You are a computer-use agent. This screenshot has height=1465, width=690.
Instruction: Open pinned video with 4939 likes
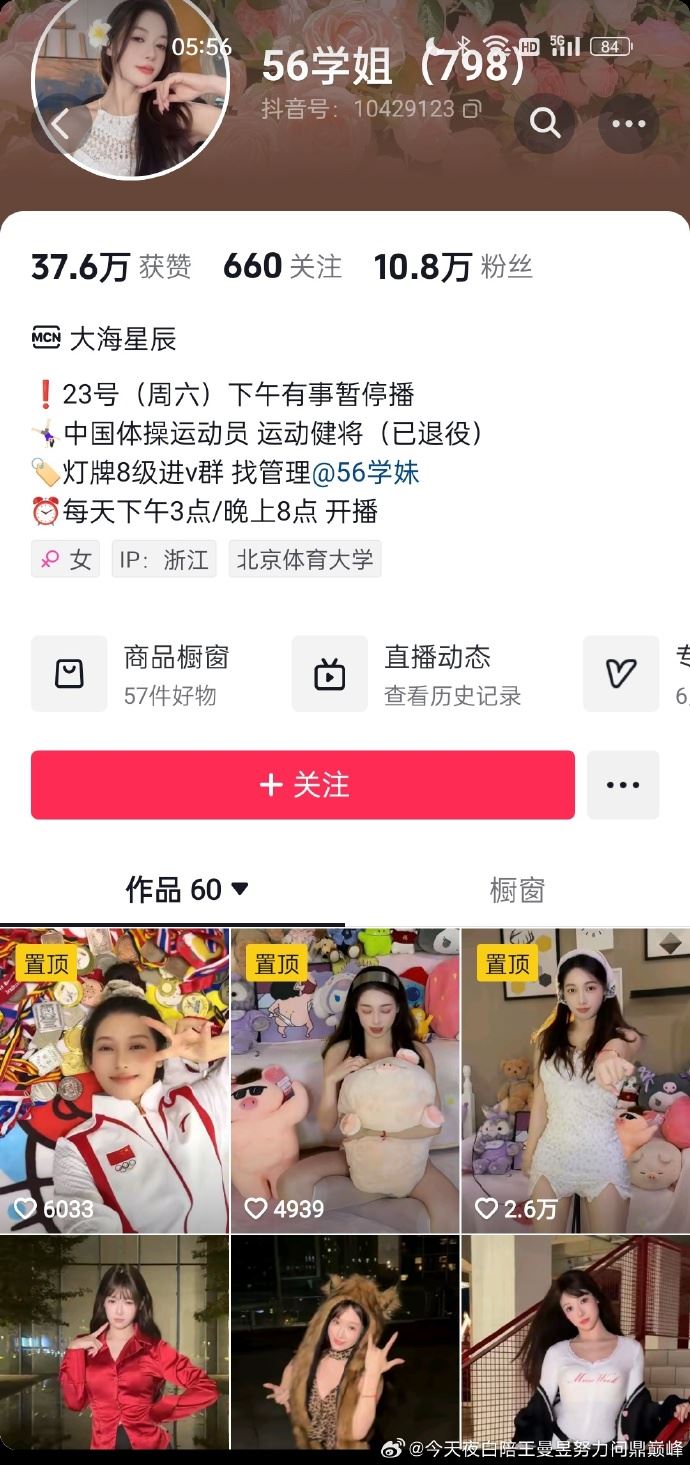[345, 1080]
